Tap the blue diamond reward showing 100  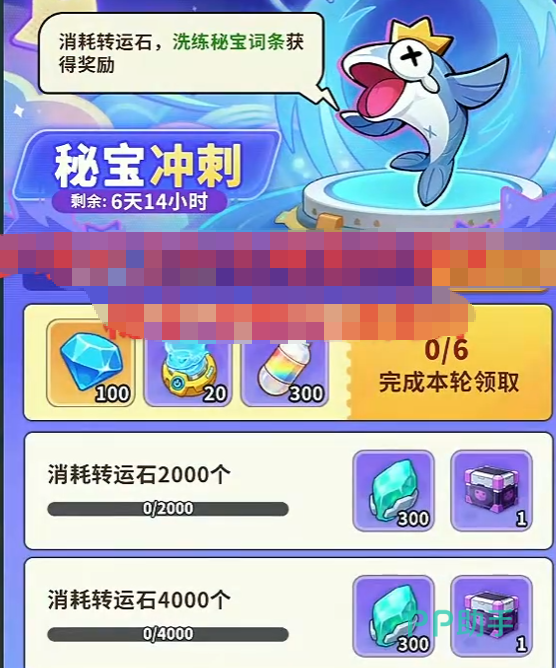point(91,362)
